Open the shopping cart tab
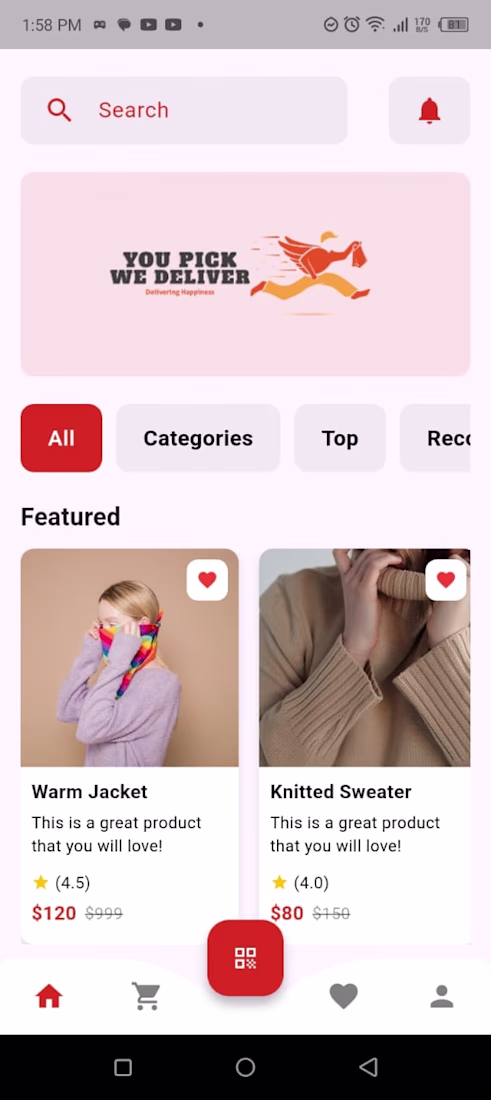 [x=147, y=996]
